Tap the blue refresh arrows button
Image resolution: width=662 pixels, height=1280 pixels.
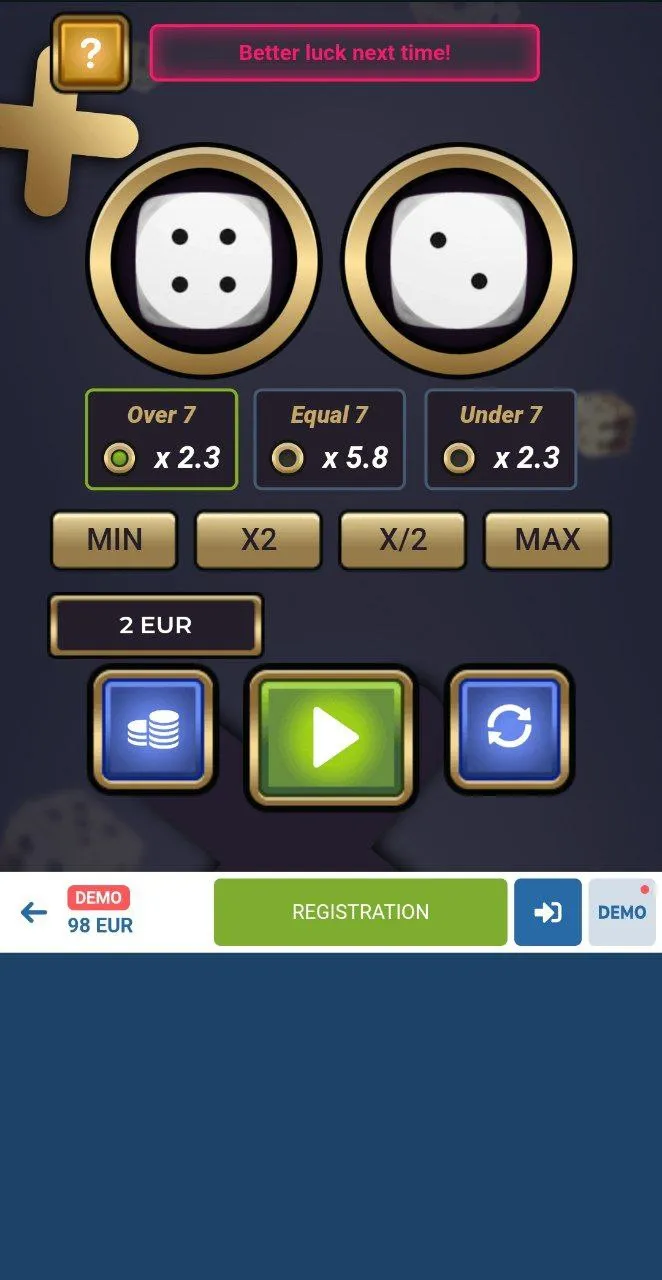point(509,731)
